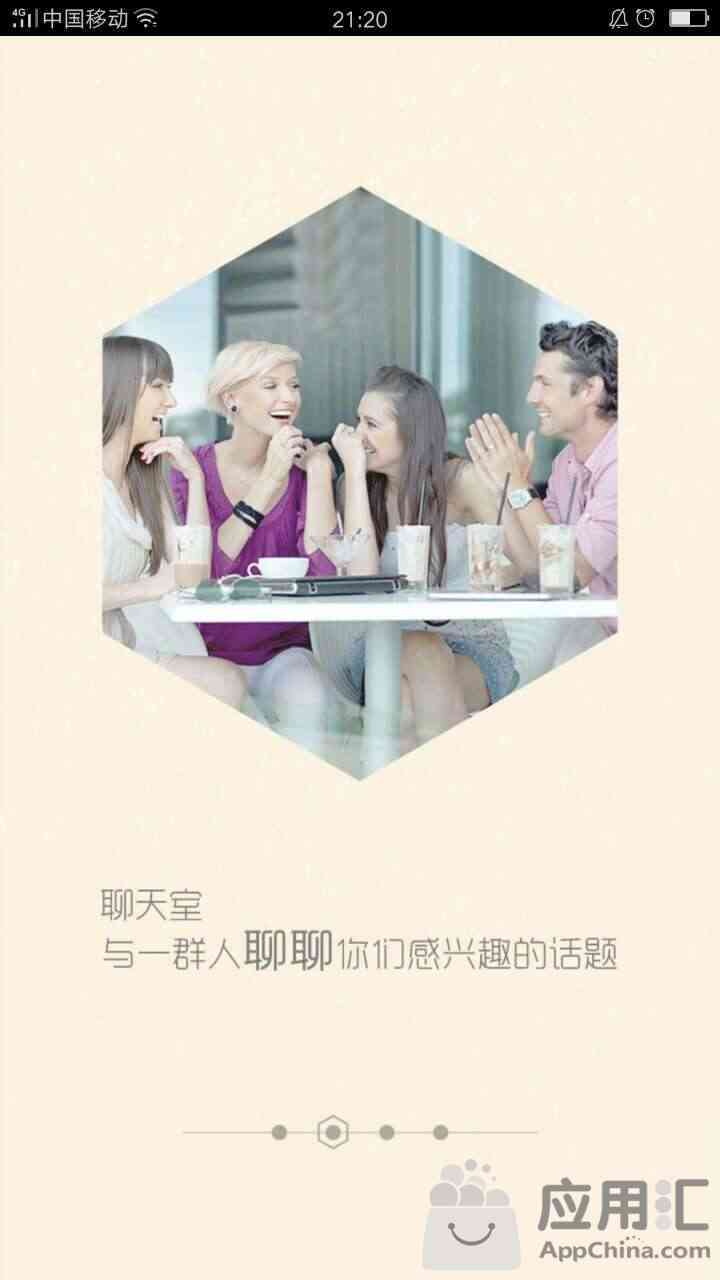Go to the last page indicator dot
The height and width of the screenshot is (1280, 720).
(x=440, y=1132)
